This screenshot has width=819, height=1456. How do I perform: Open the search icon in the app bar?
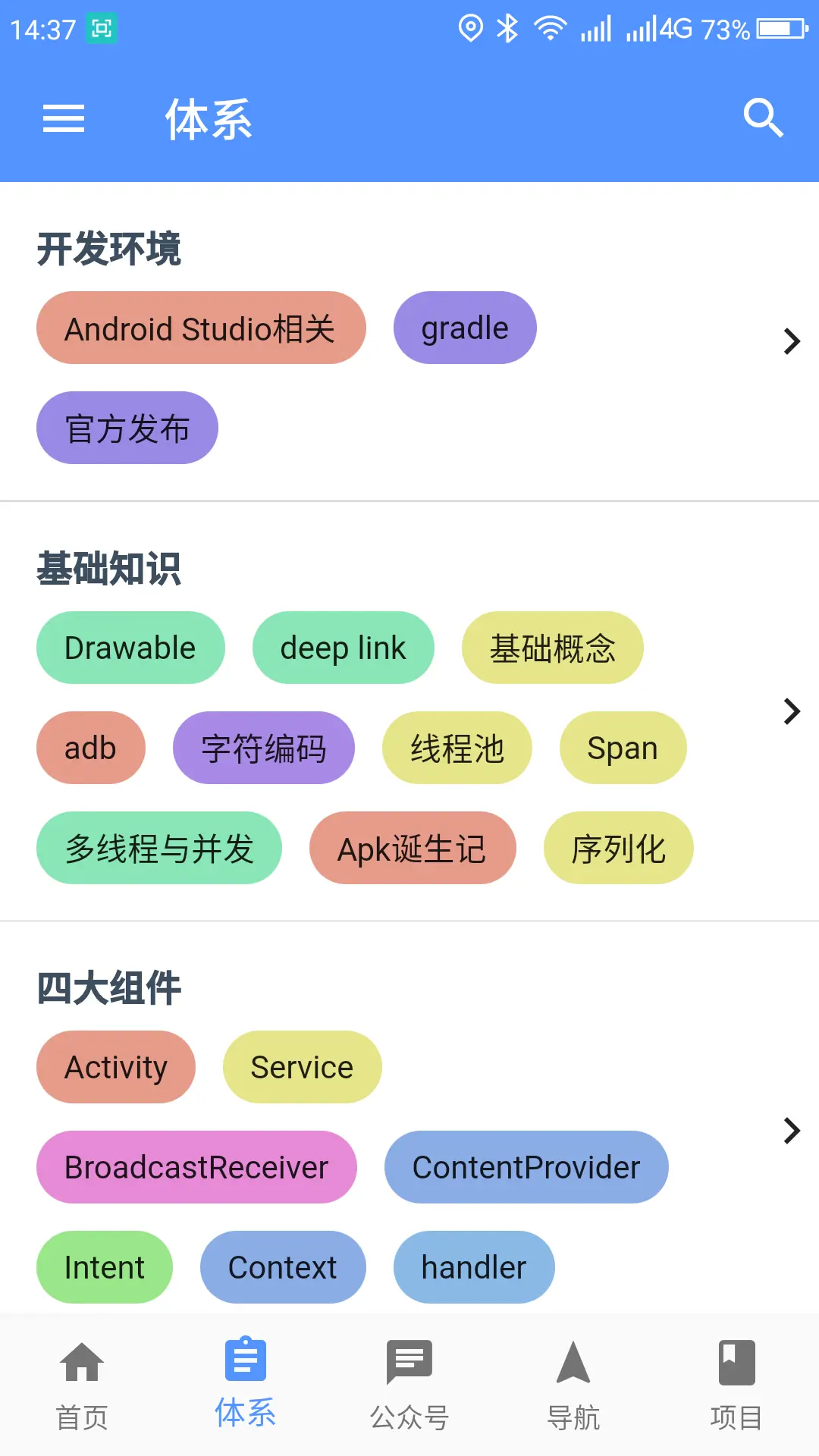(x=762, y=118)
